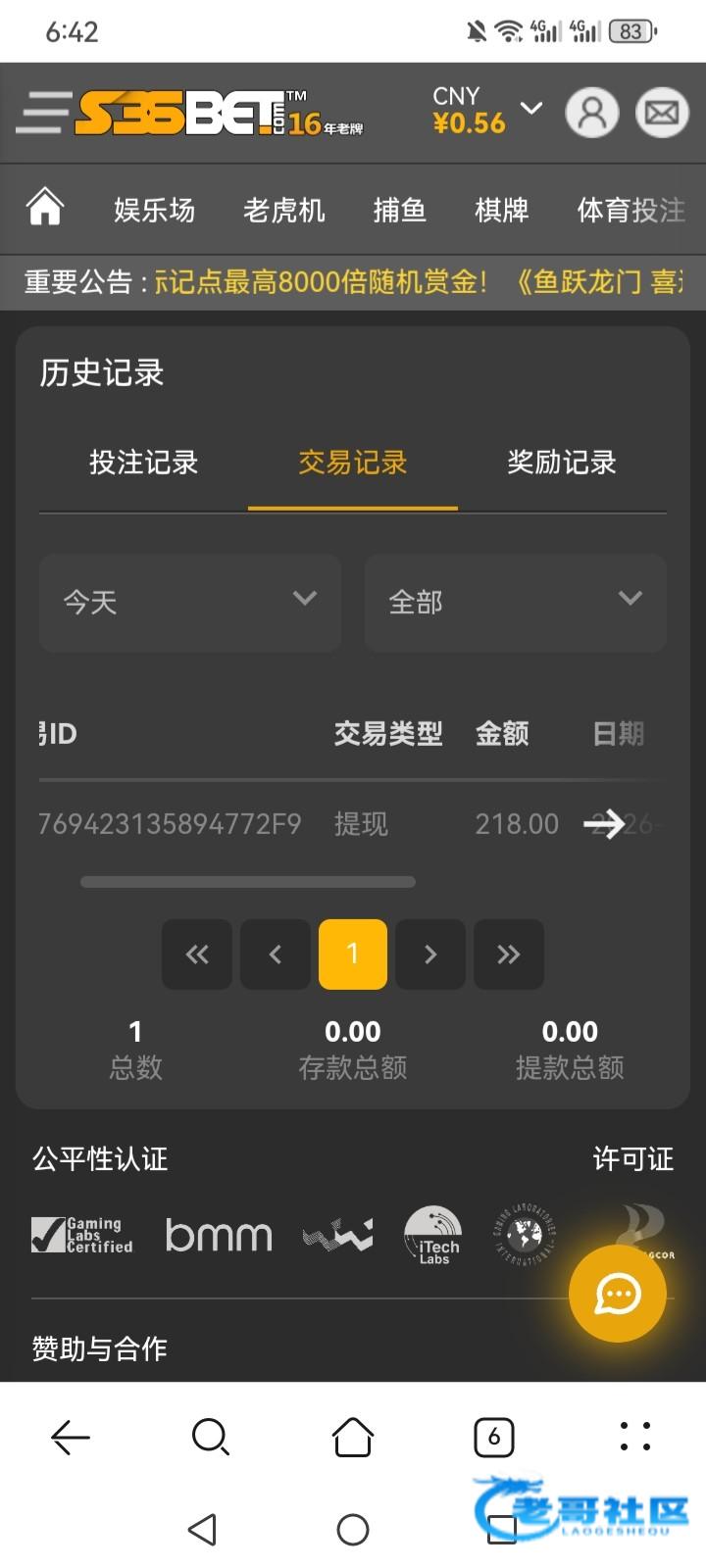
Task: Open the user account profile icon
Action: coord(592,113)
